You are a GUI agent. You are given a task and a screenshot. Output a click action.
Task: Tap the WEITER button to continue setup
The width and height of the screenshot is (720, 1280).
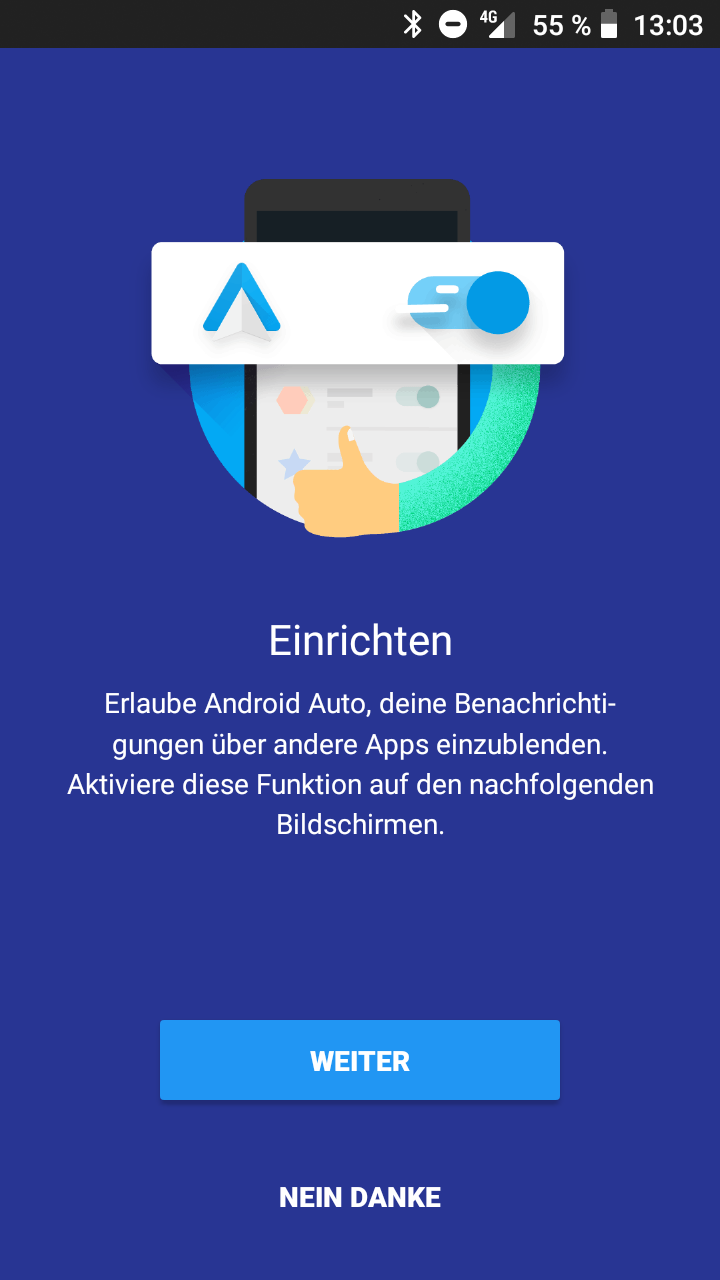tap(360, 1060)
